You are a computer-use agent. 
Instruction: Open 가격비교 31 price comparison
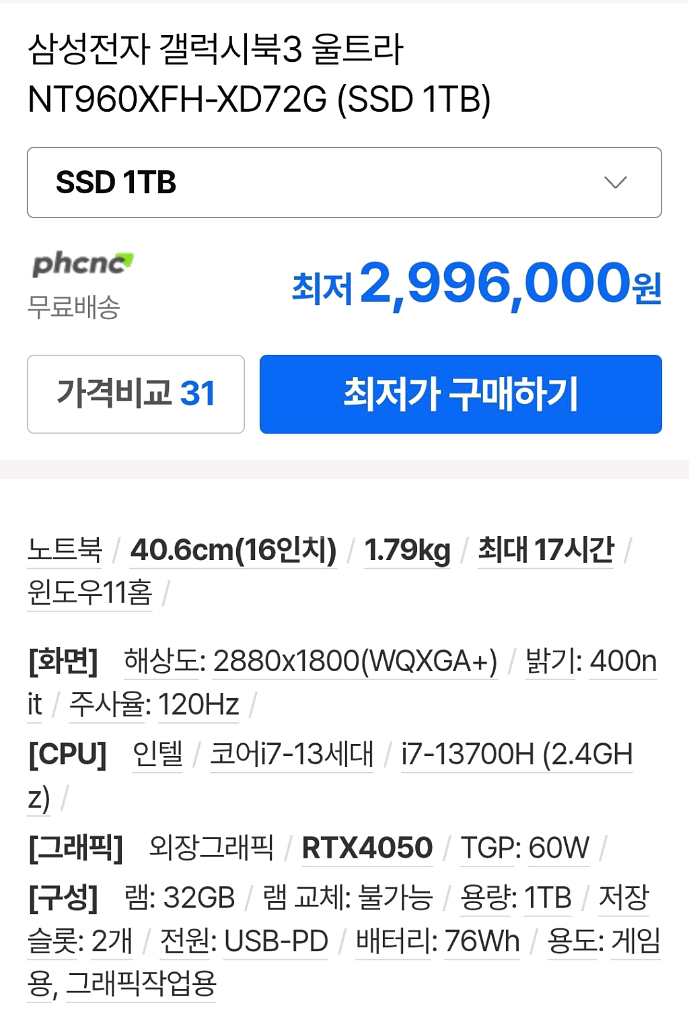click(x=136, y=394)
